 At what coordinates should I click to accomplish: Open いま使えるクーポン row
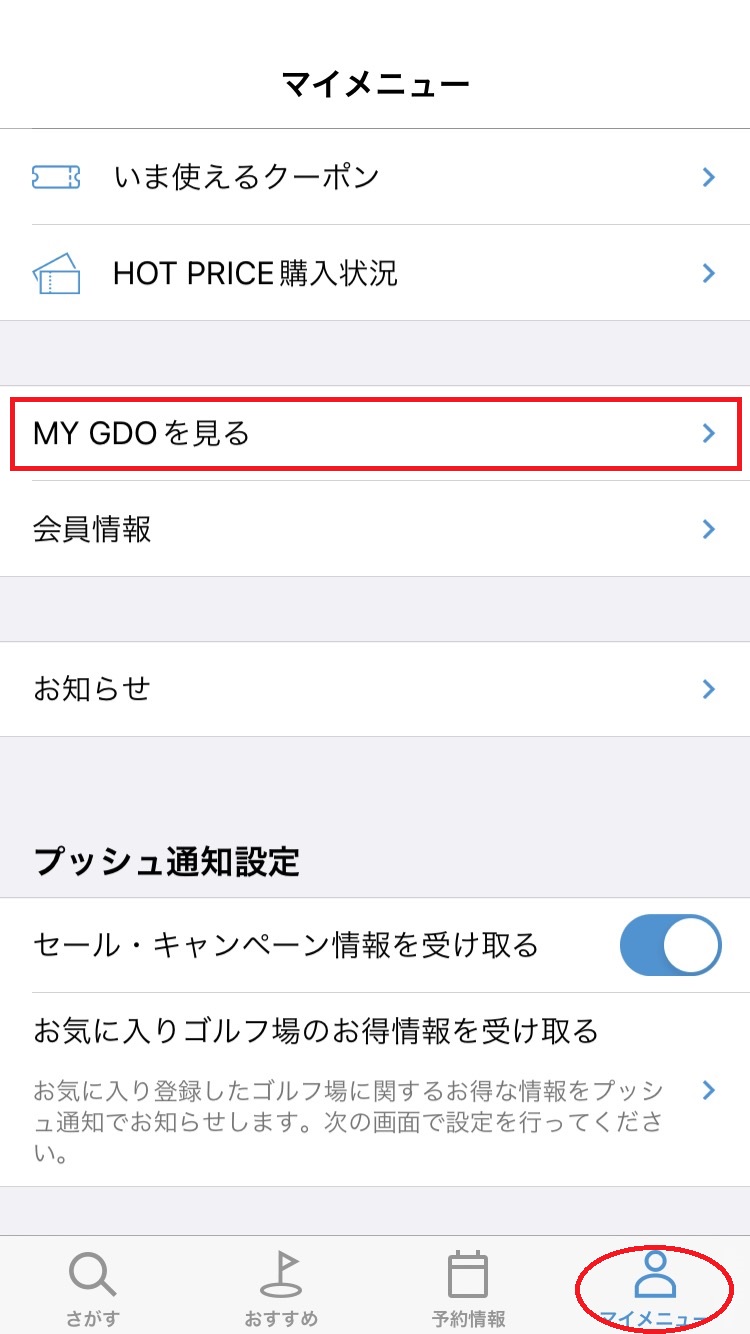pos(375,177)
